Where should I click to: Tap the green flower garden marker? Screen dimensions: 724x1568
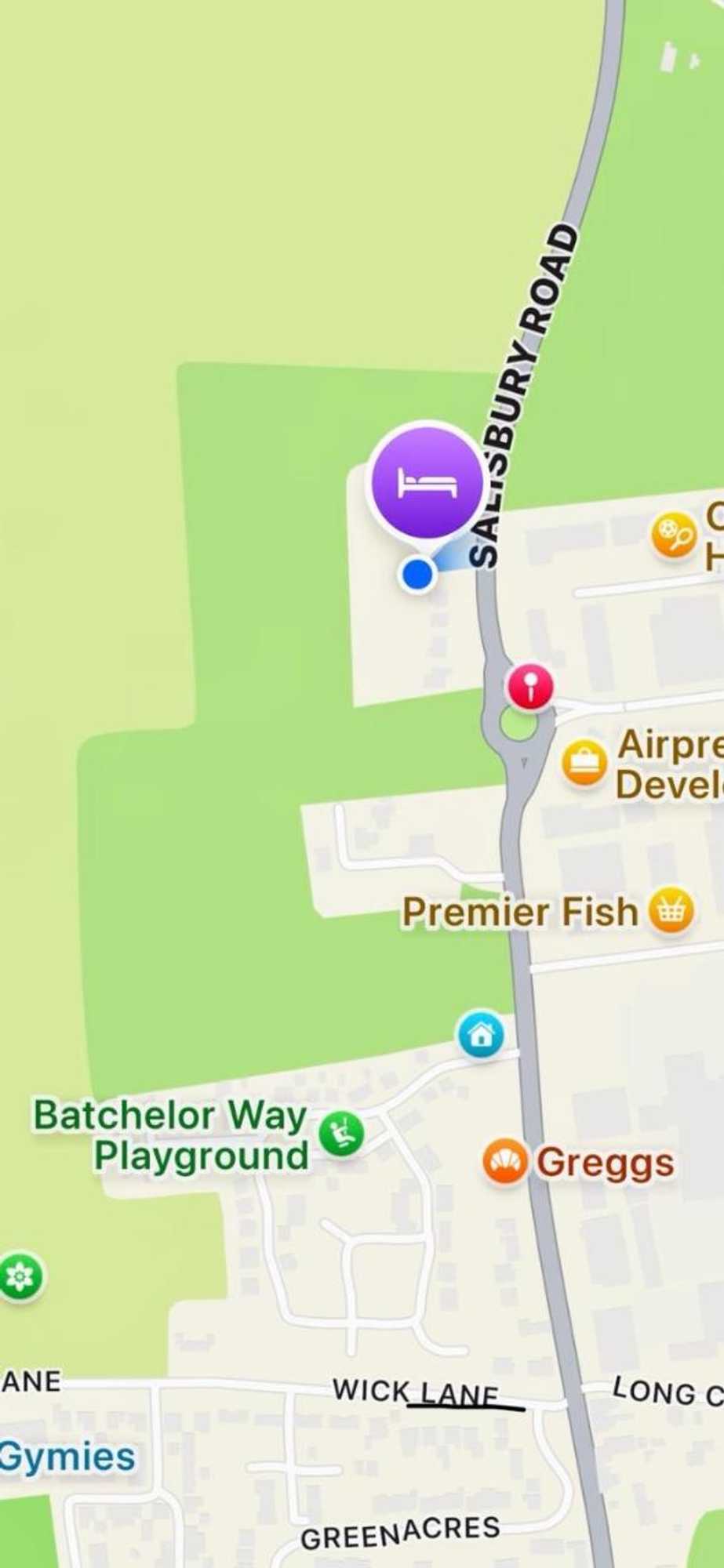tap(20, 1277)
